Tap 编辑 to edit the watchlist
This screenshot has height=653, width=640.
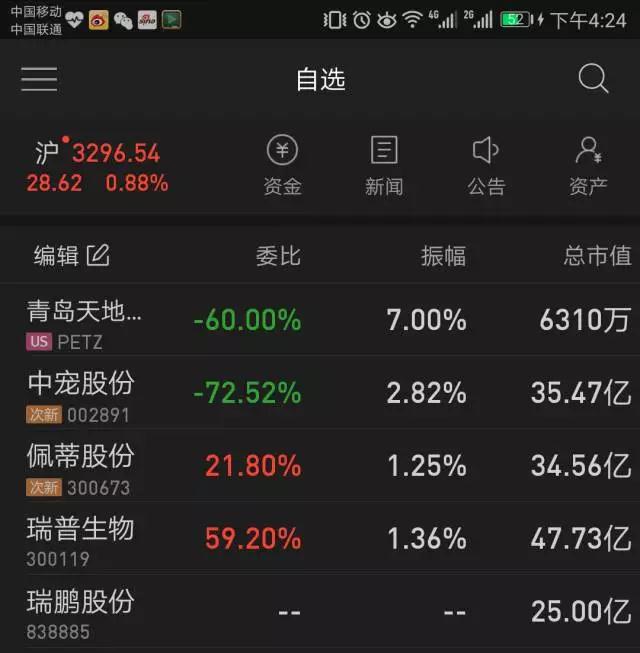[71, 256]
